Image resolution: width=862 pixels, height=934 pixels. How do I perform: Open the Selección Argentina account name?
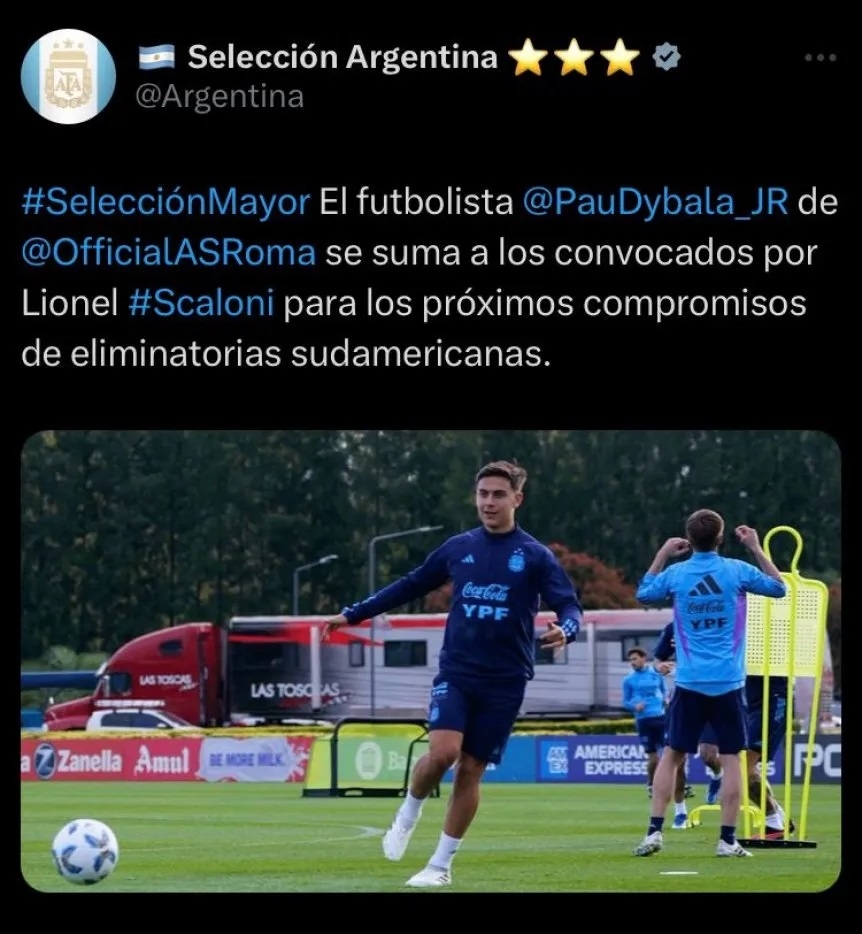point(342,58)
